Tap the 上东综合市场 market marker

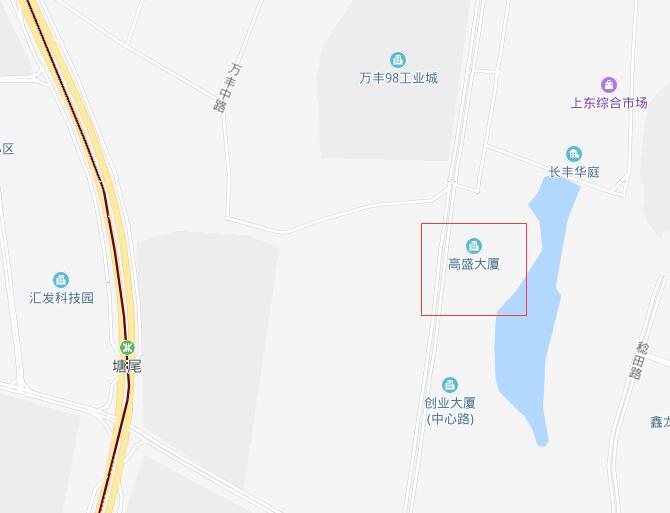[x=608, y=85]
